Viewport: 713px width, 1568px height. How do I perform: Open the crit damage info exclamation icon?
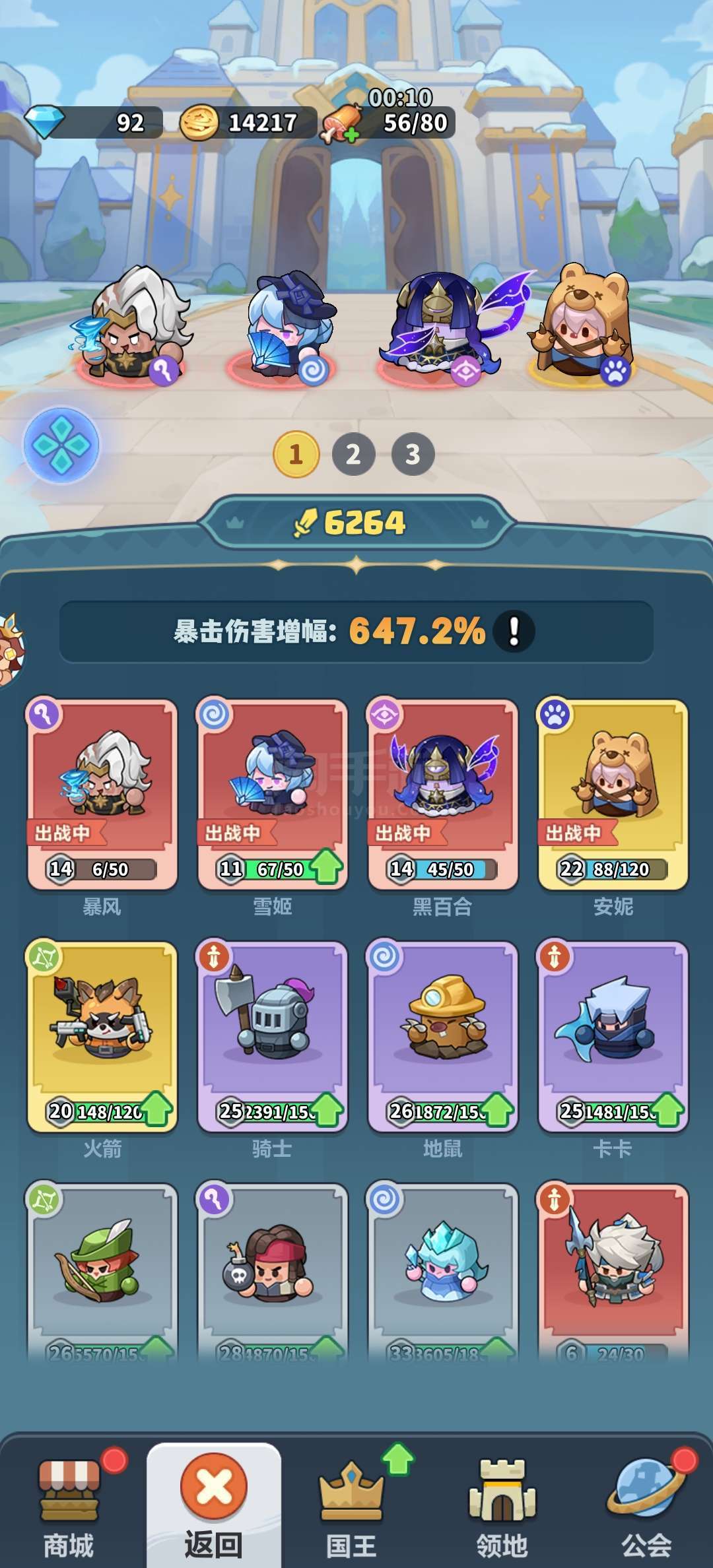[514, 631]
